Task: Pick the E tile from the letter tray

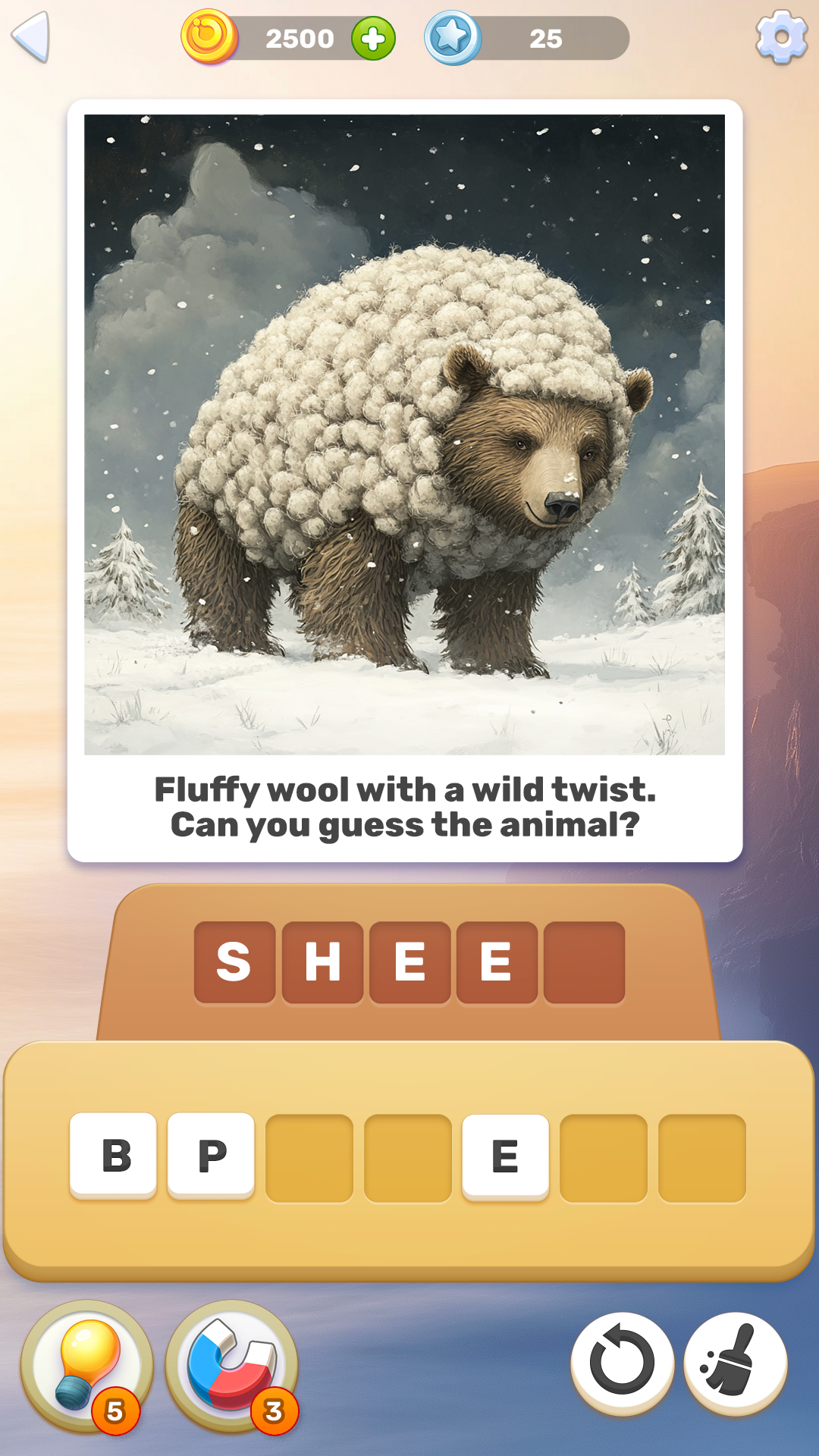Action: [x=505, y=1156]
